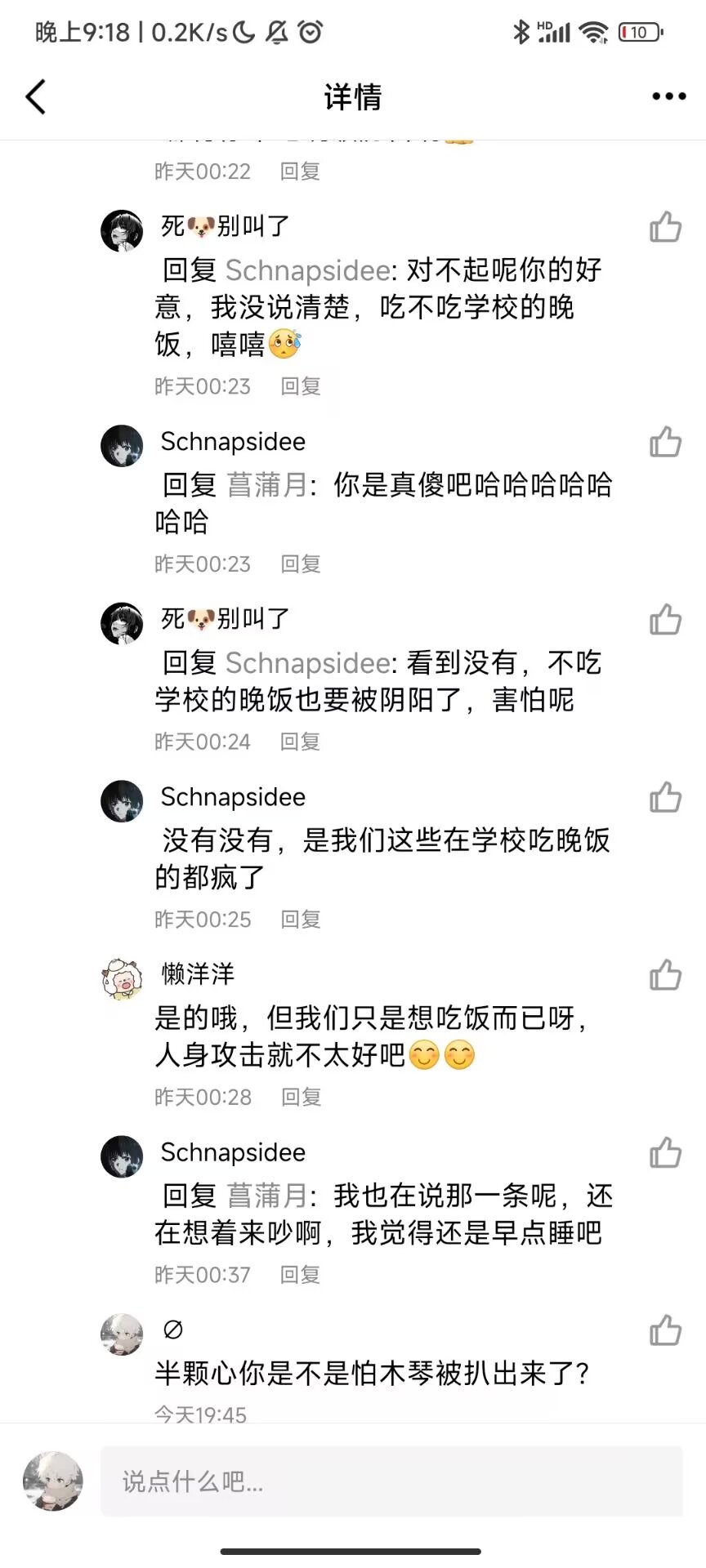The height and width of the screenshot is (1568, 706).
Task: Focus the 说点什么吧 comment input
Action: [x=391, y=1481]
